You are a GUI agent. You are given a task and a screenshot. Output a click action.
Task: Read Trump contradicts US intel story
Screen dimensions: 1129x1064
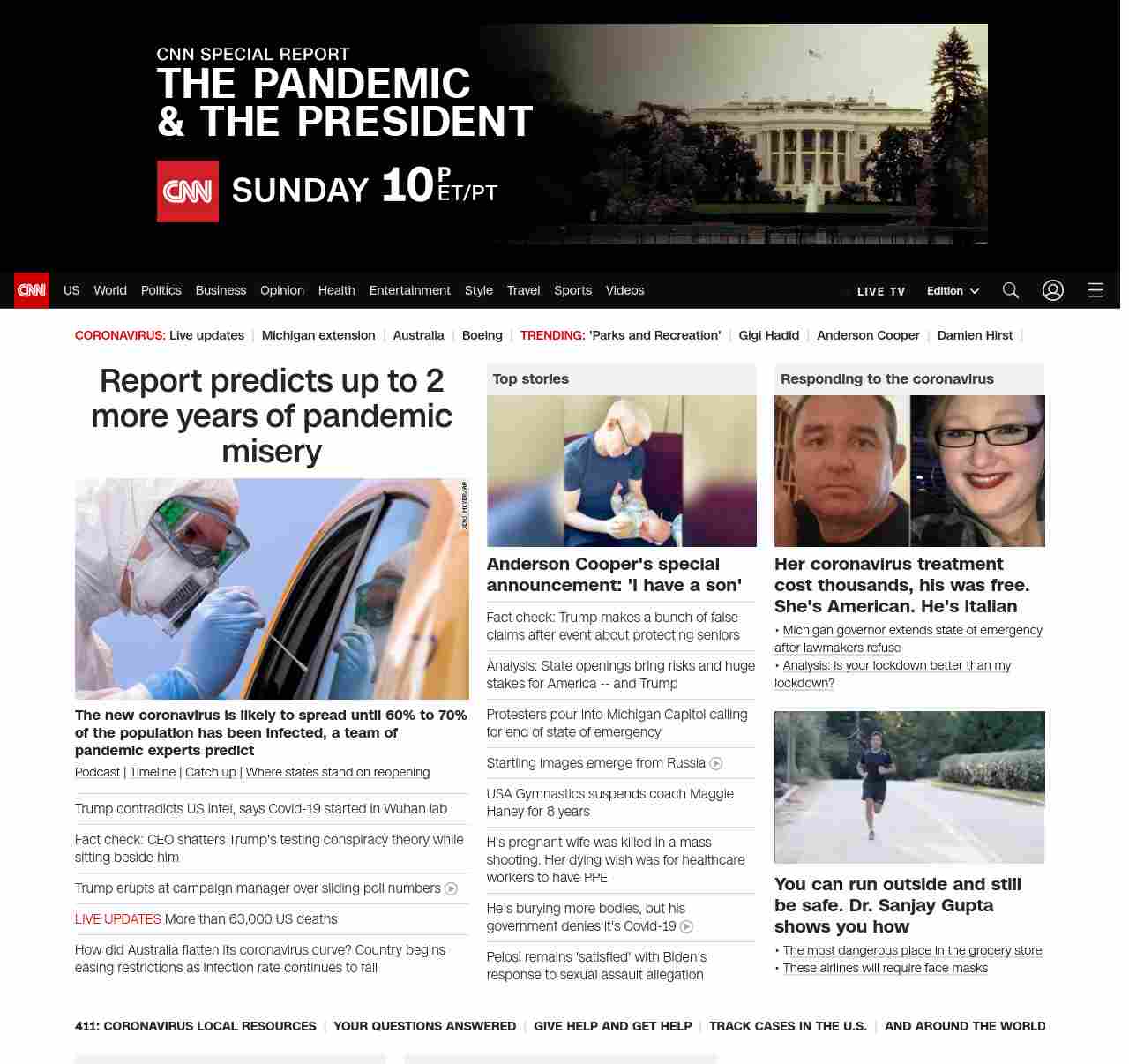[x=261, y=809]
